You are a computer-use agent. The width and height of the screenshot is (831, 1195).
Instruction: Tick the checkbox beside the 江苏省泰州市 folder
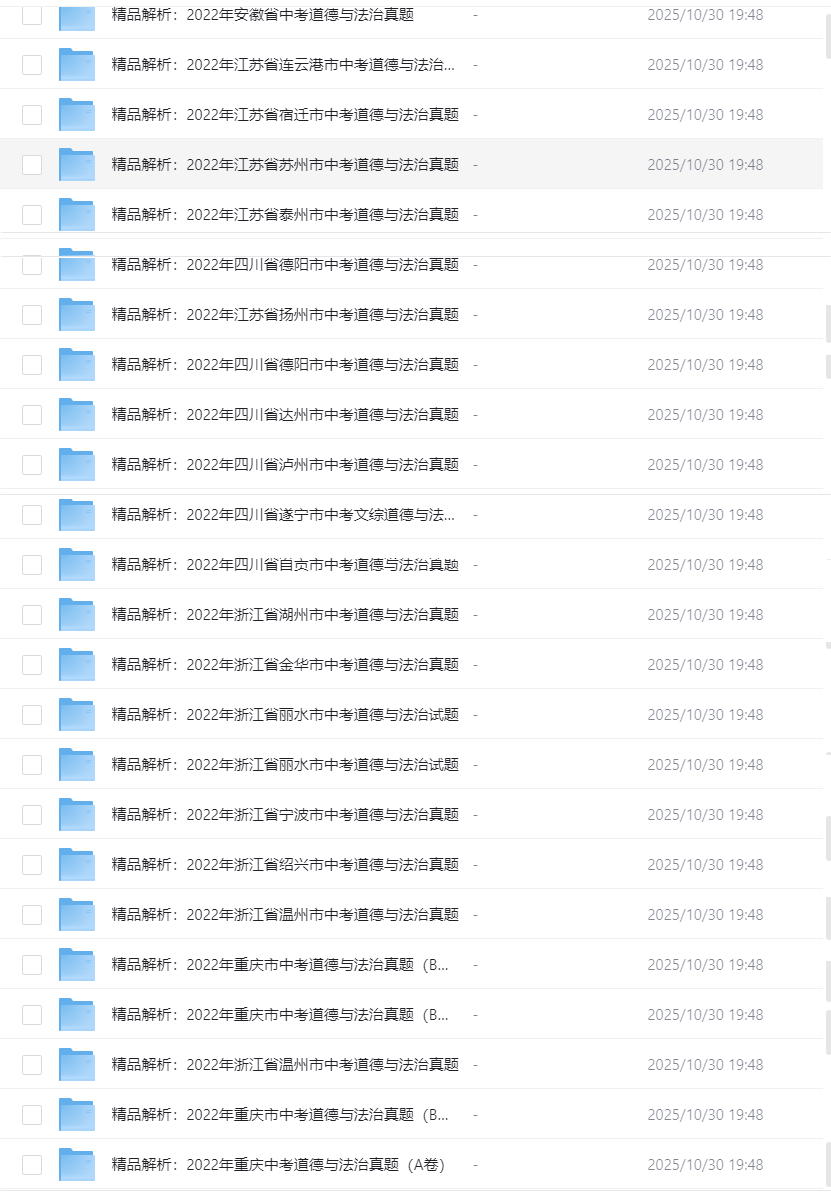(x=32, y=215)
